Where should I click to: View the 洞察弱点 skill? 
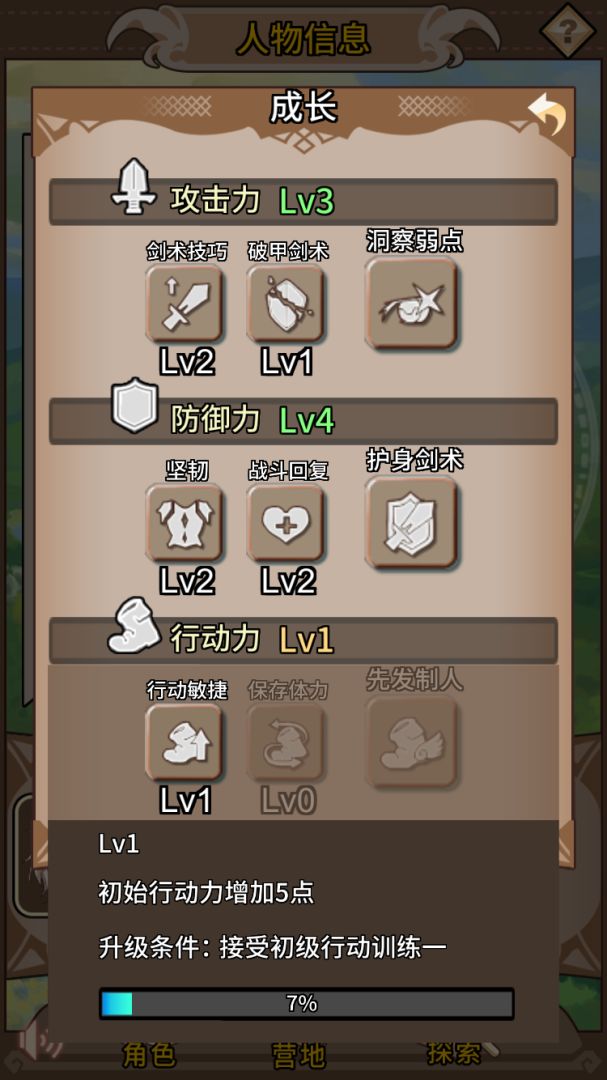coord(412,303)
